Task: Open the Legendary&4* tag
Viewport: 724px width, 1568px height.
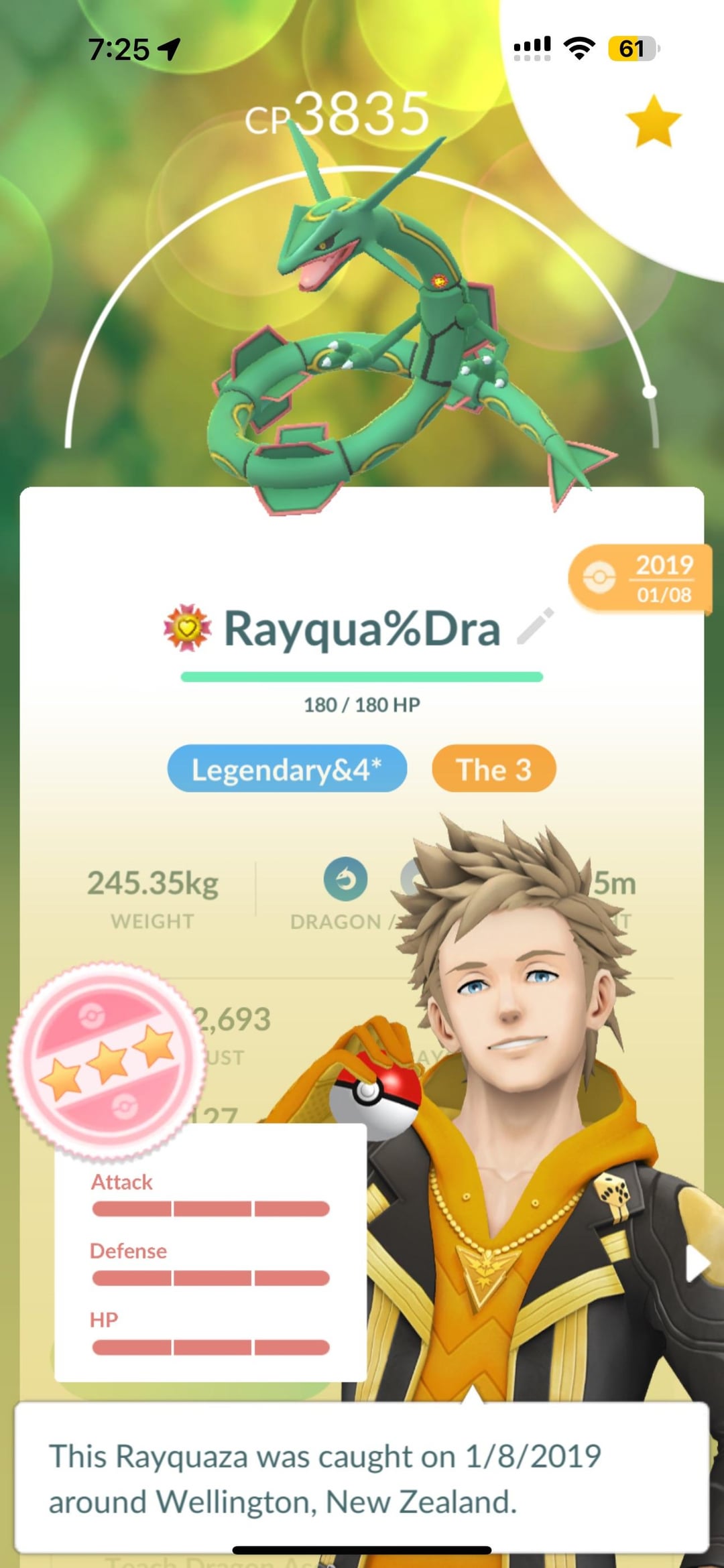Action: click(287, 769)
